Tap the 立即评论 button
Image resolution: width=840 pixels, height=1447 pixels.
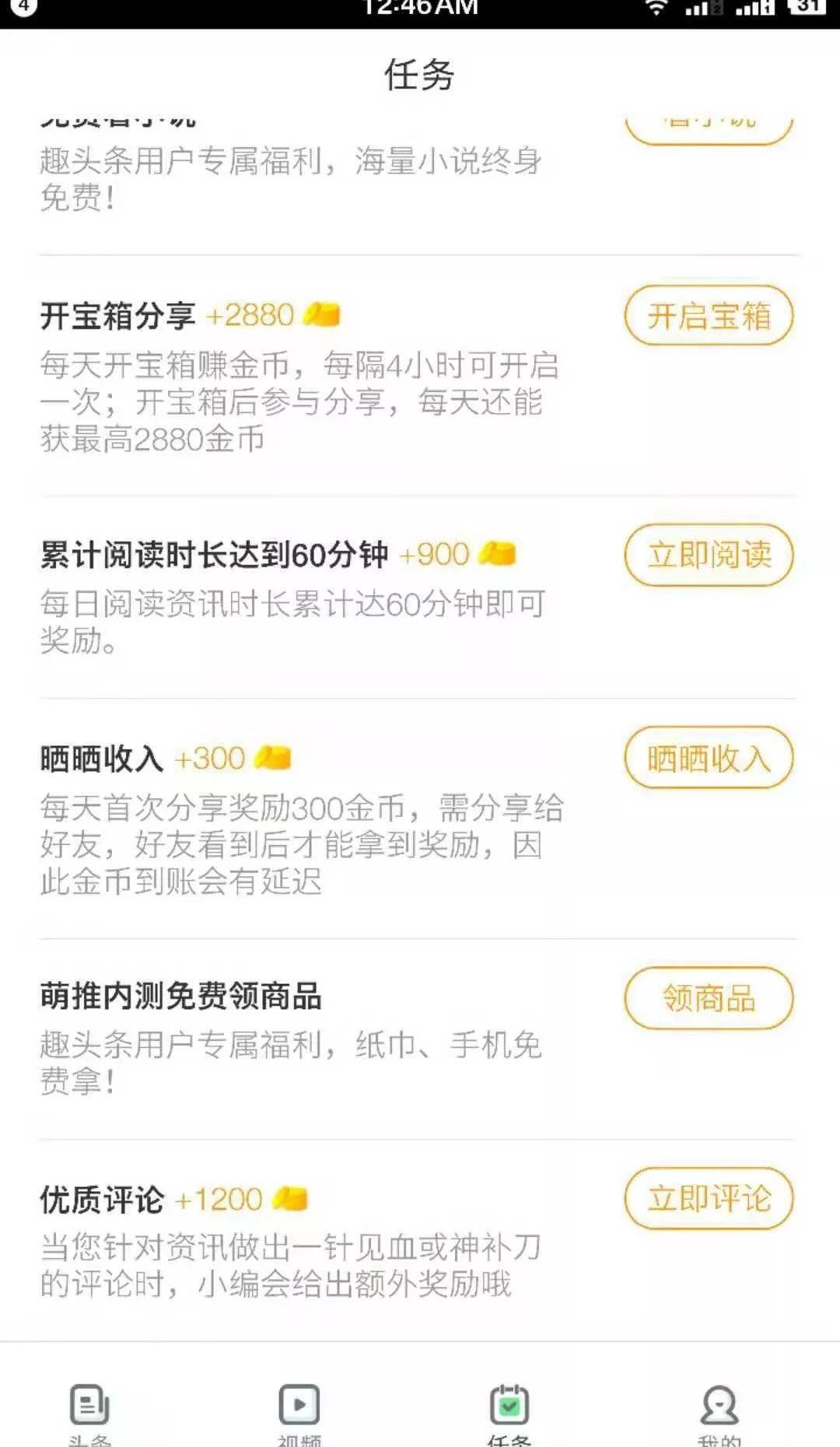(x=709, y=1199)
